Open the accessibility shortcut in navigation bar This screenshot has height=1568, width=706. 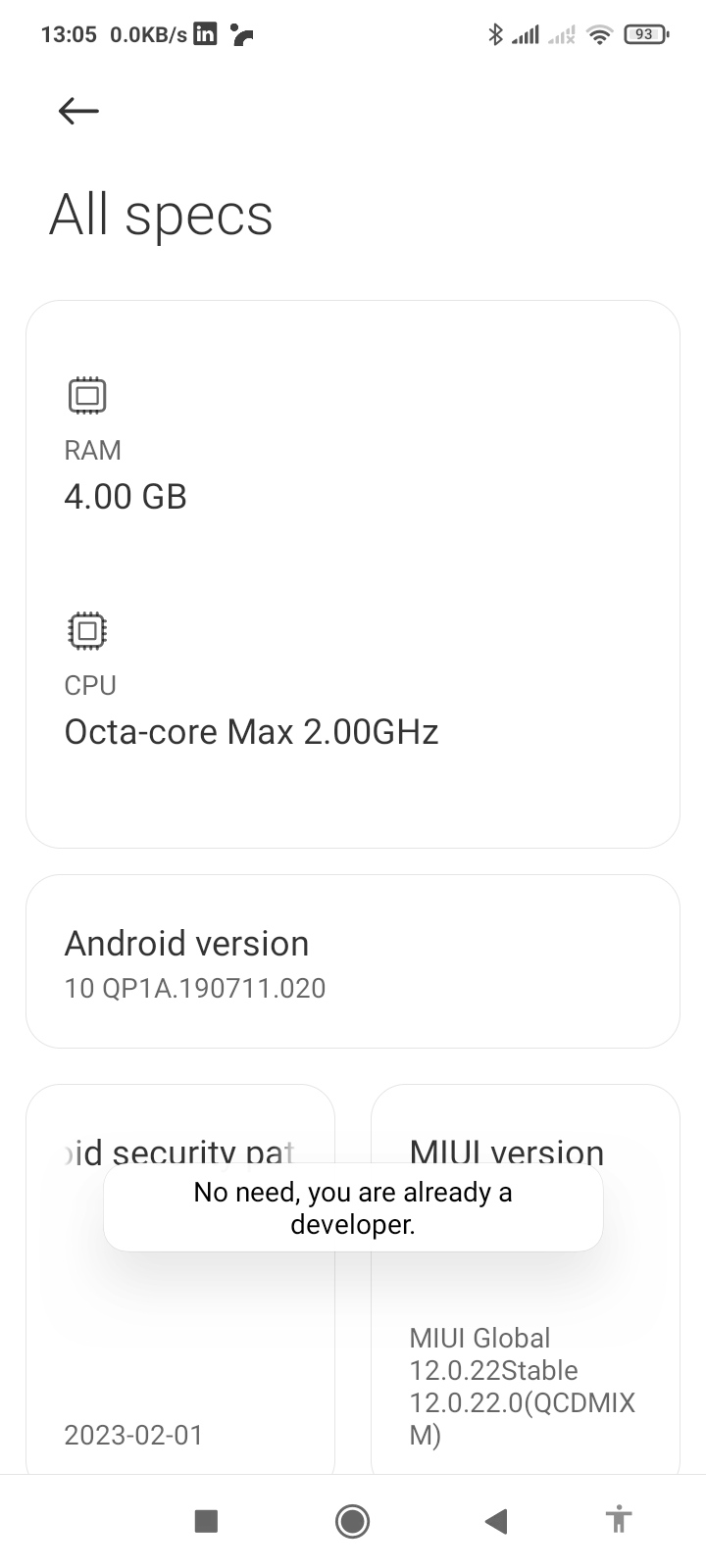coord(618,1521)
